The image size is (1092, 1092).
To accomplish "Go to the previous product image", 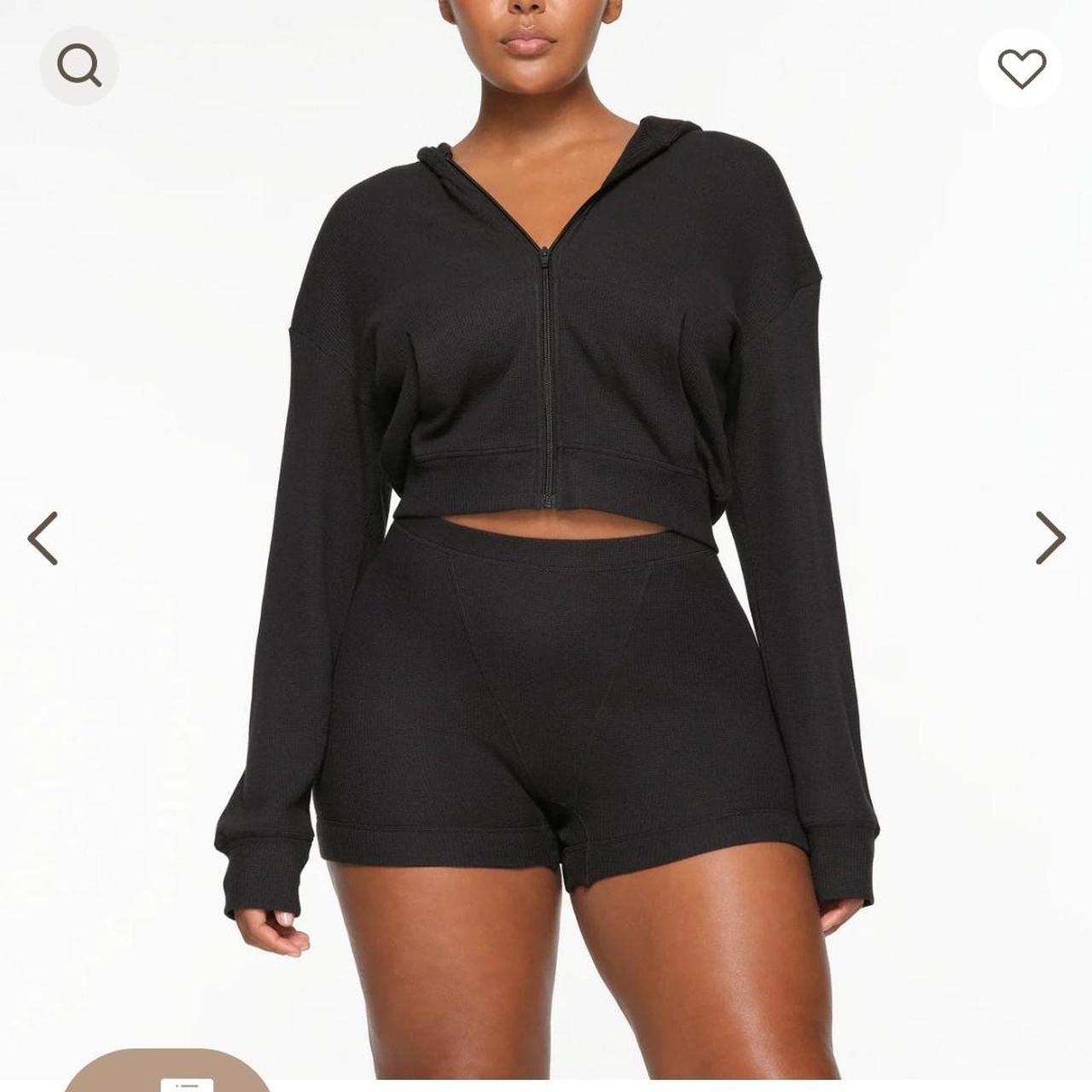I will pyautogui.click(x=43, y=538).
